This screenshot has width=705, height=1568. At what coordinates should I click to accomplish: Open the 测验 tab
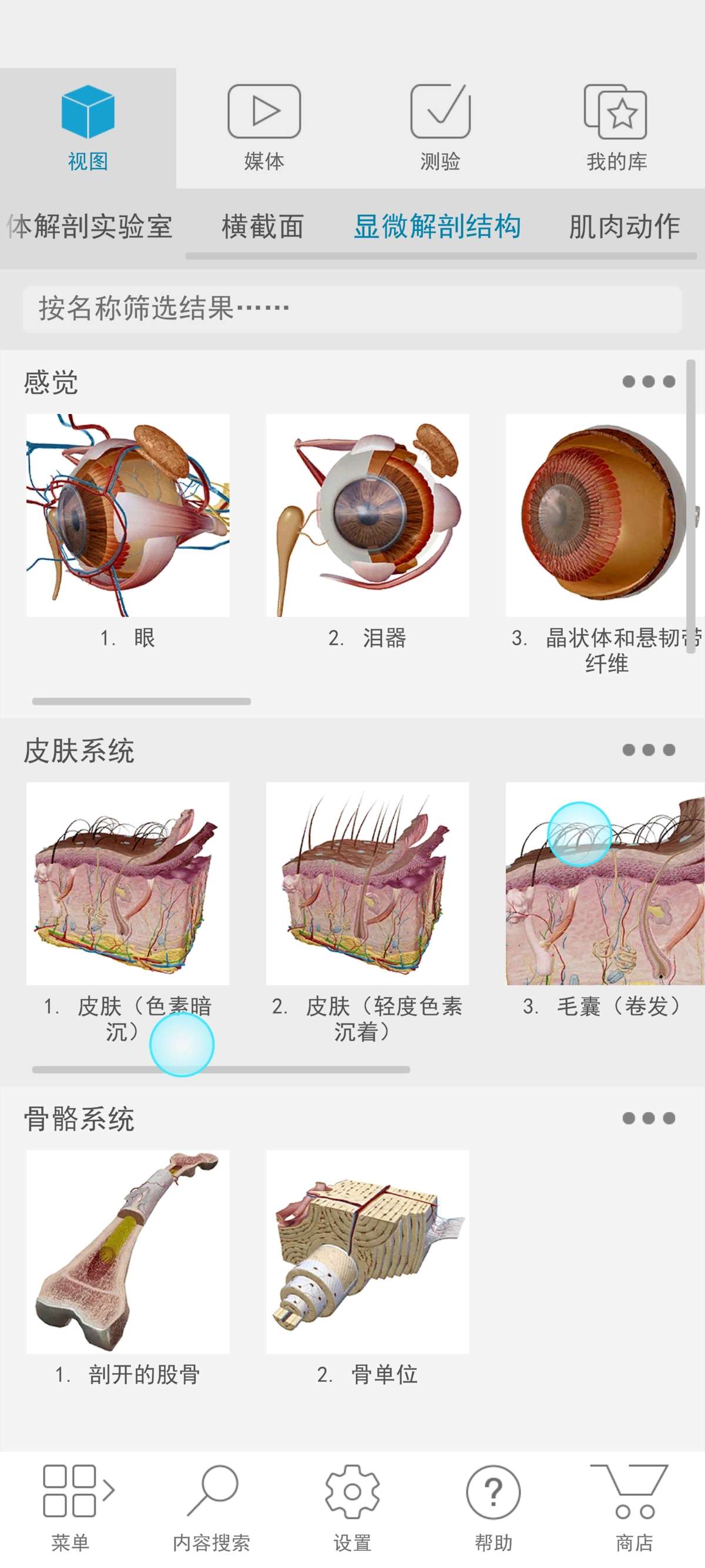coord(440,128)
